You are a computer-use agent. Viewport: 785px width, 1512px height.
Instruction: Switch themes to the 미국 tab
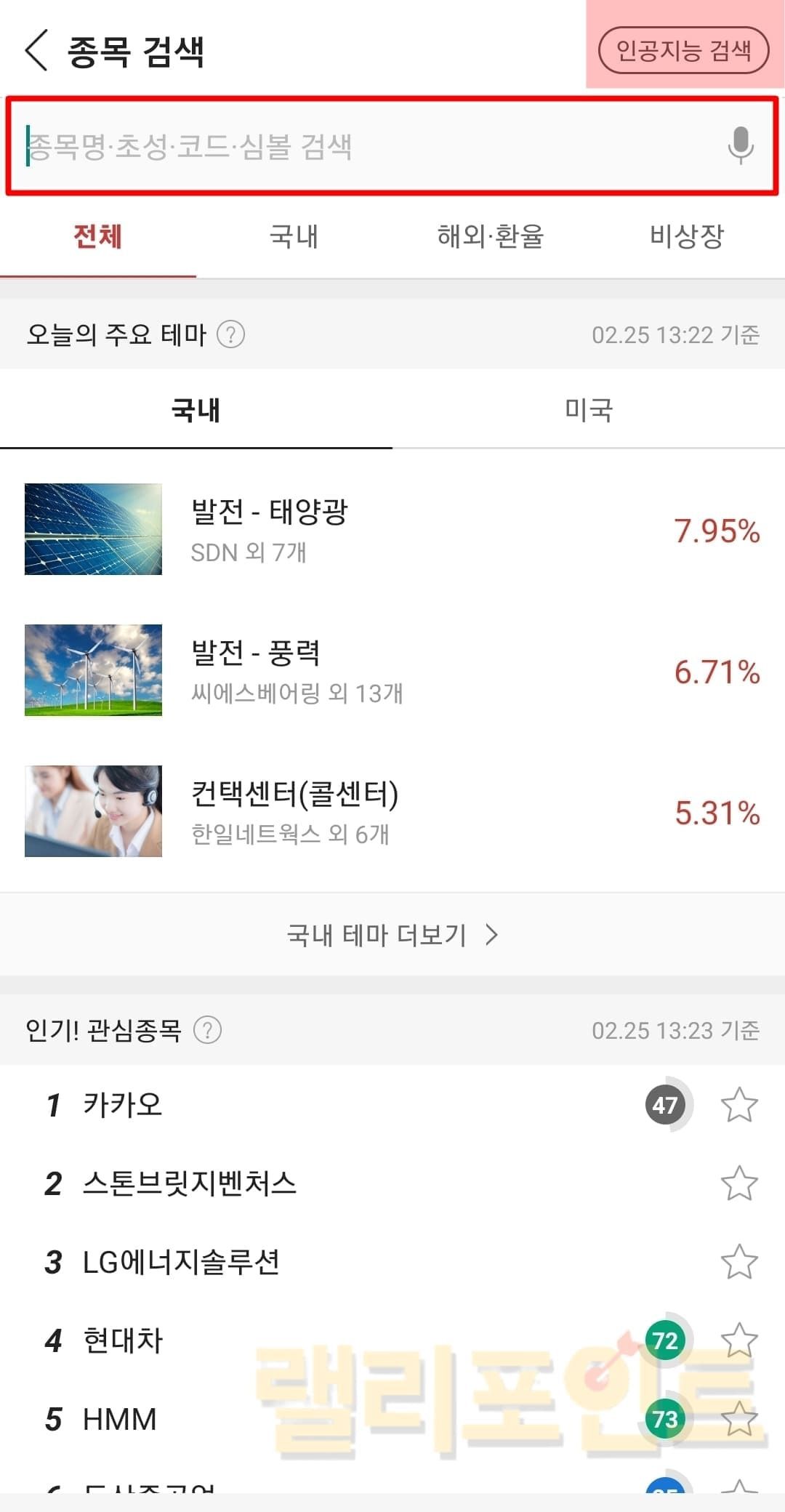point(589,411)
